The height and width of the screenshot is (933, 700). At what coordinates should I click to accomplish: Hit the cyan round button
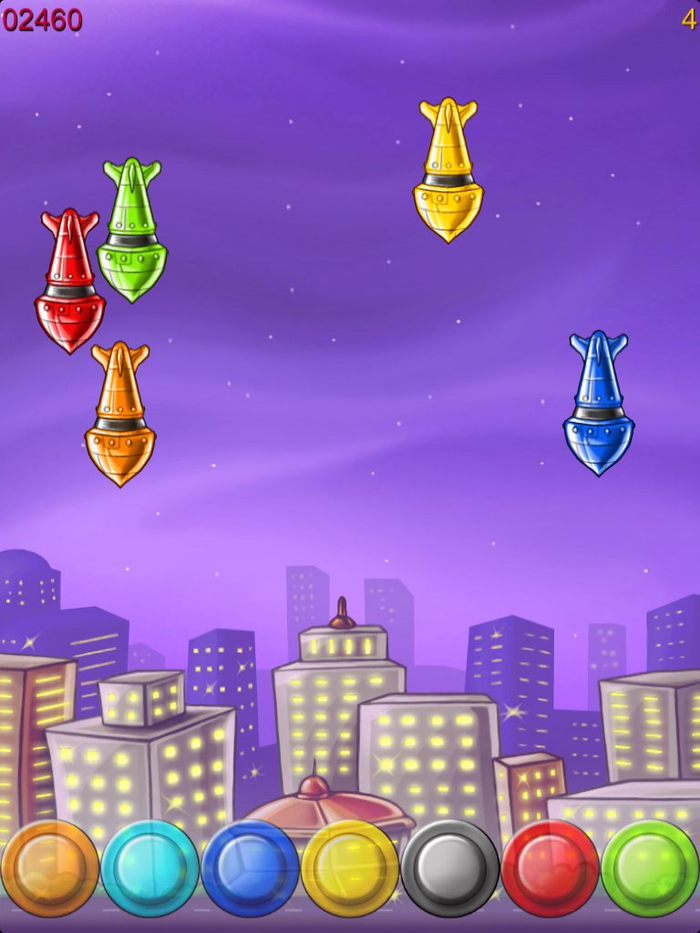150,868
